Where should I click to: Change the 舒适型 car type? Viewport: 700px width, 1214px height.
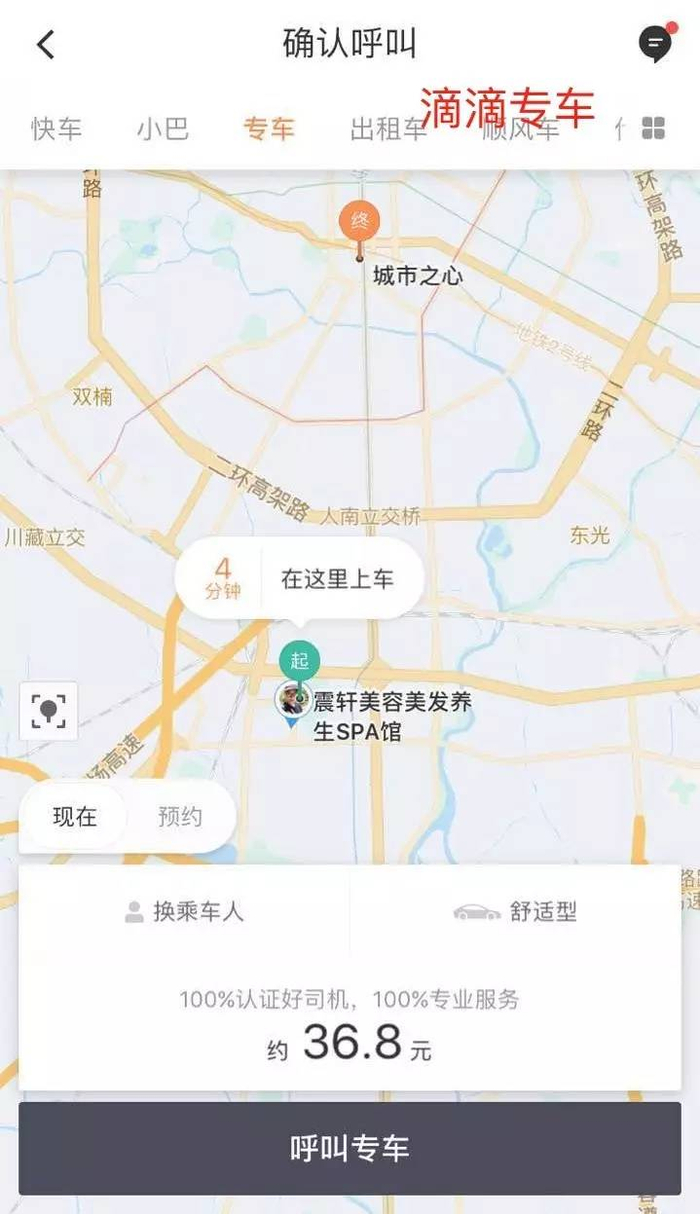point(515,912)
